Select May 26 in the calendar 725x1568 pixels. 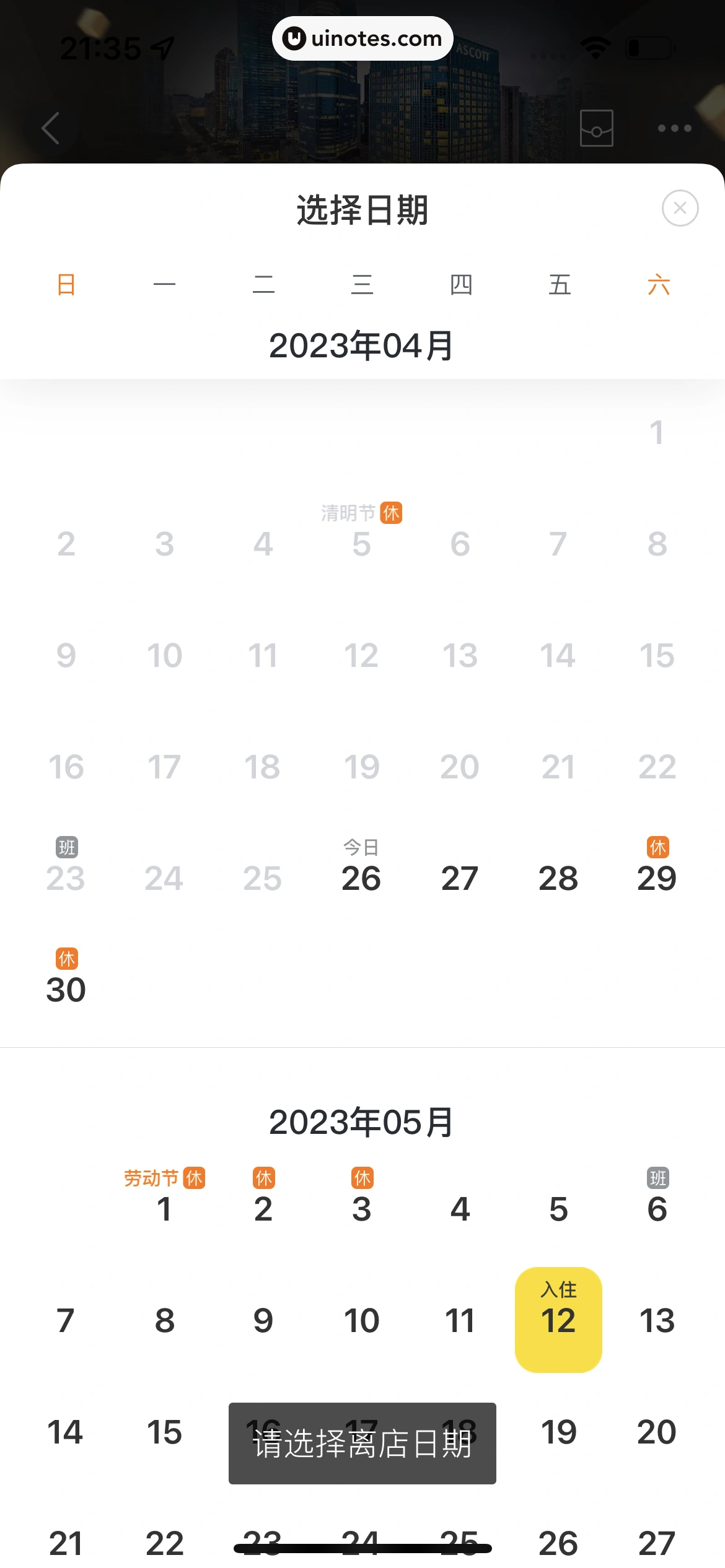tap(558, 1542)
